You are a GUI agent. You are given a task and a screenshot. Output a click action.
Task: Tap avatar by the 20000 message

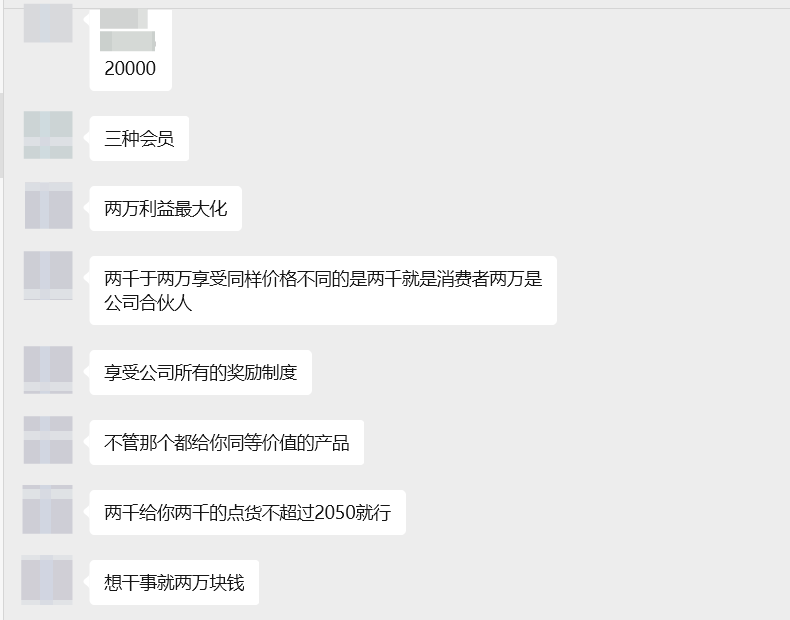(48, 22)
